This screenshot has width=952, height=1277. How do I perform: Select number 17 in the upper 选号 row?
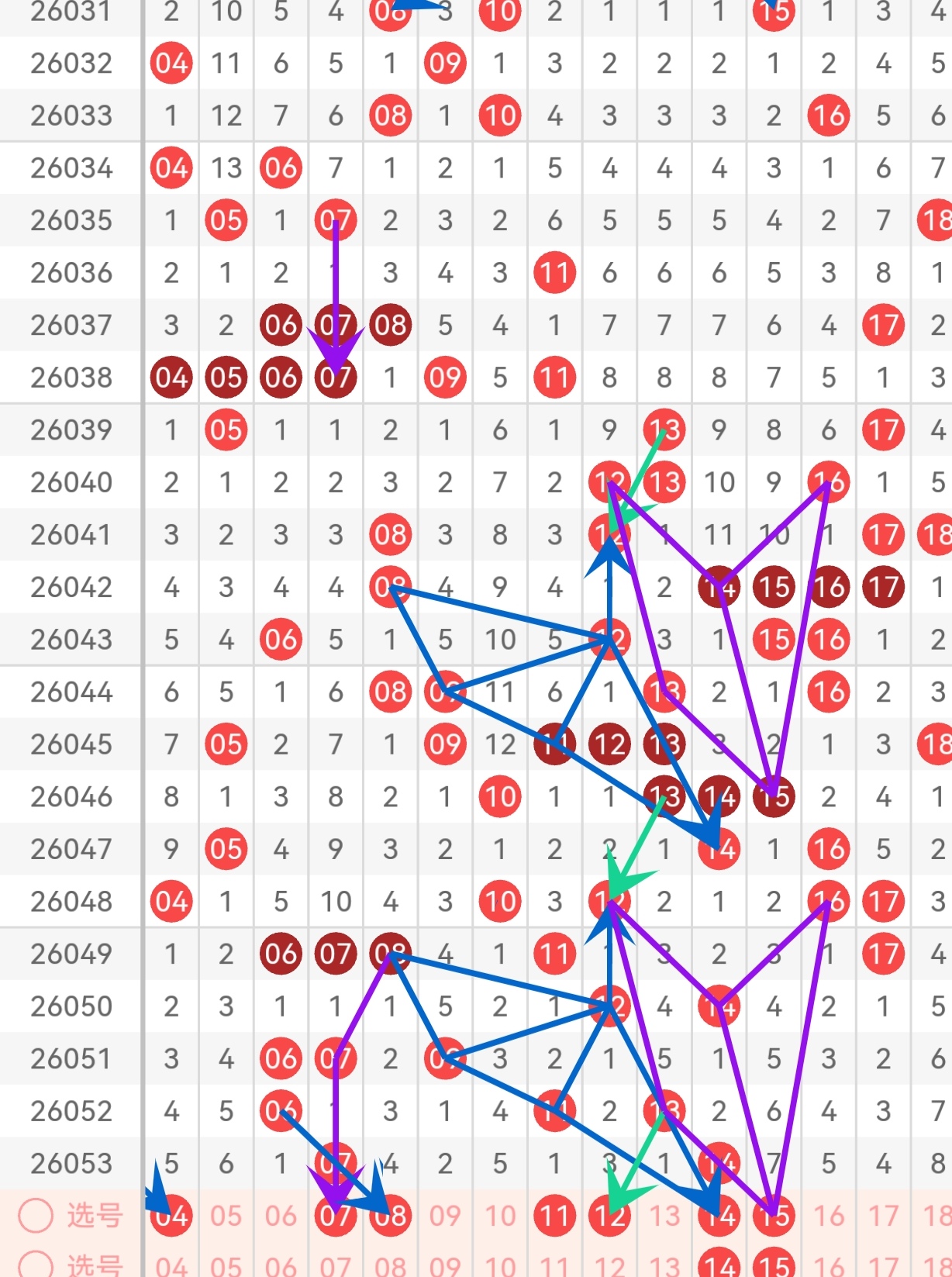pyautogui.click(x=883, y=1216)
